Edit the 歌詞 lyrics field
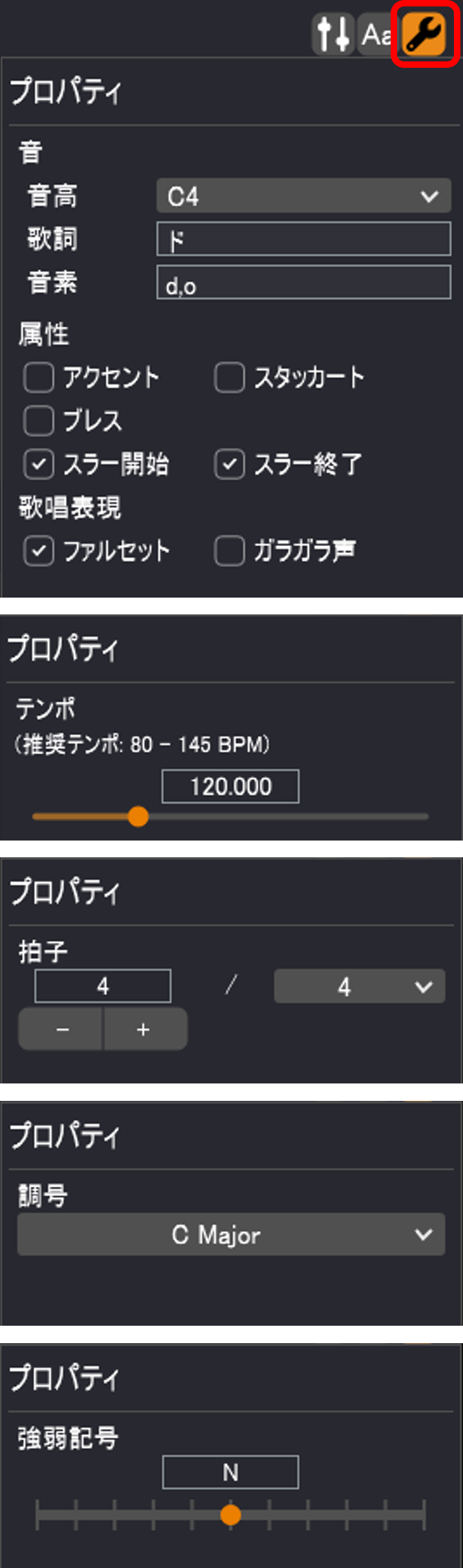The width and height of the screenshot is (463, 1568). (303, 239)
